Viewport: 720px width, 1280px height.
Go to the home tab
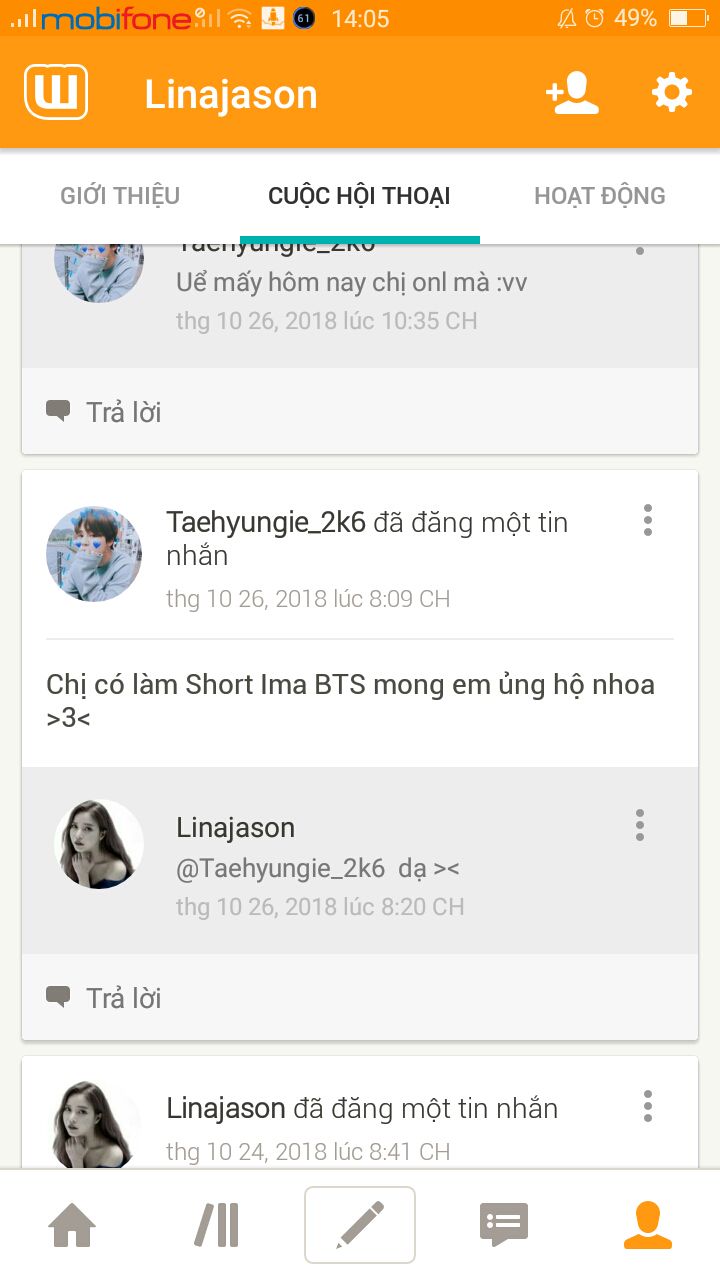[x=72, y=1225]
